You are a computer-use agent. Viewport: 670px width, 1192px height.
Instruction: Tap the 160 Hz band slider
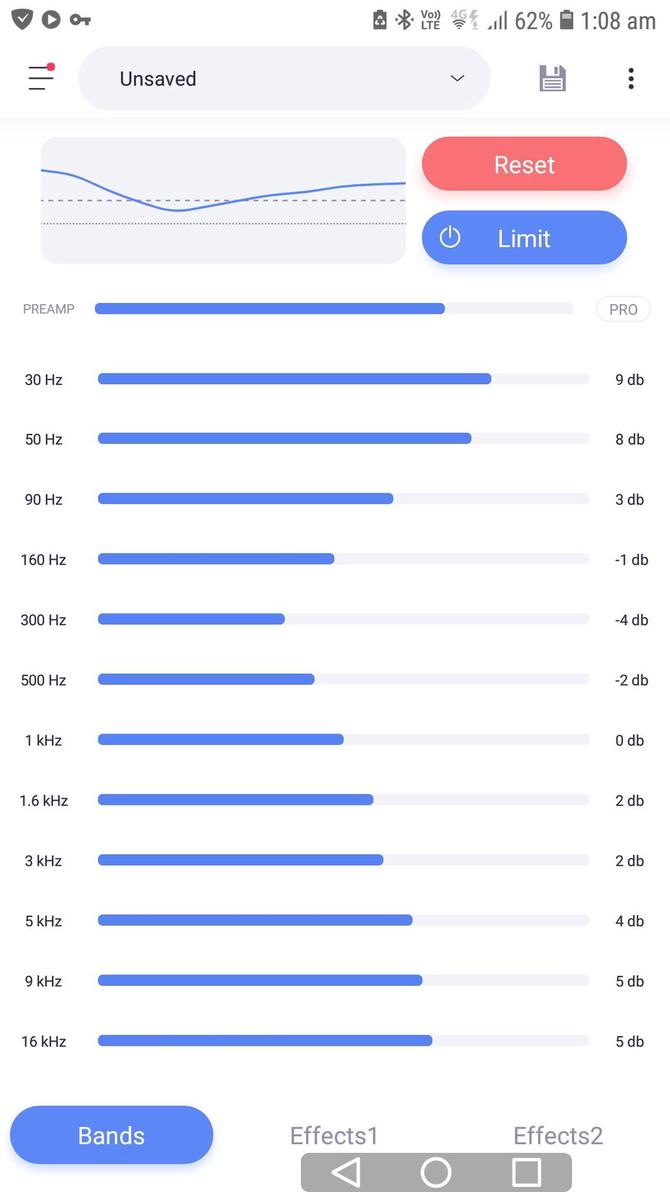(342, 559)
